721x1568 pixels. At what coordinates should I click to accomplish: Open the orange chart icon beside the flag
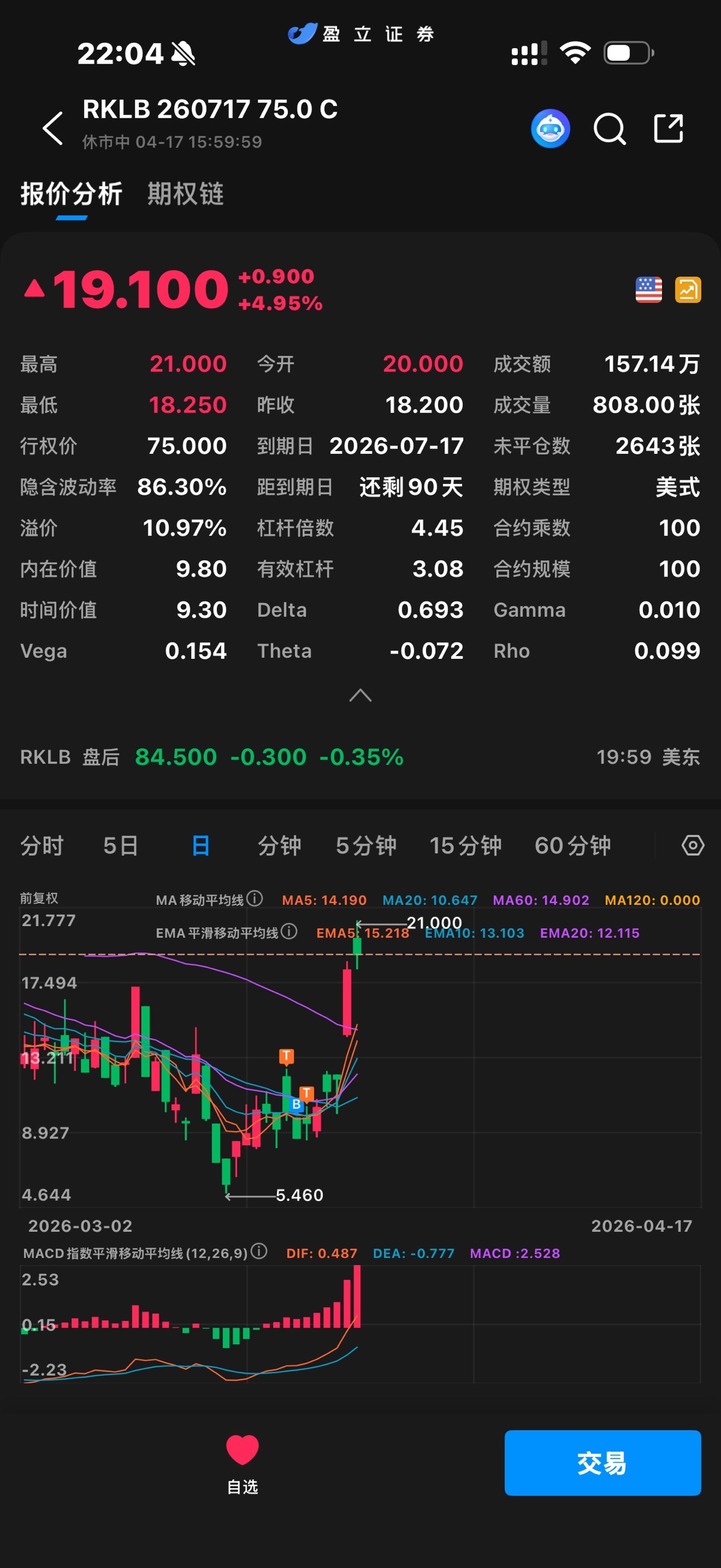tap(687, 290)
